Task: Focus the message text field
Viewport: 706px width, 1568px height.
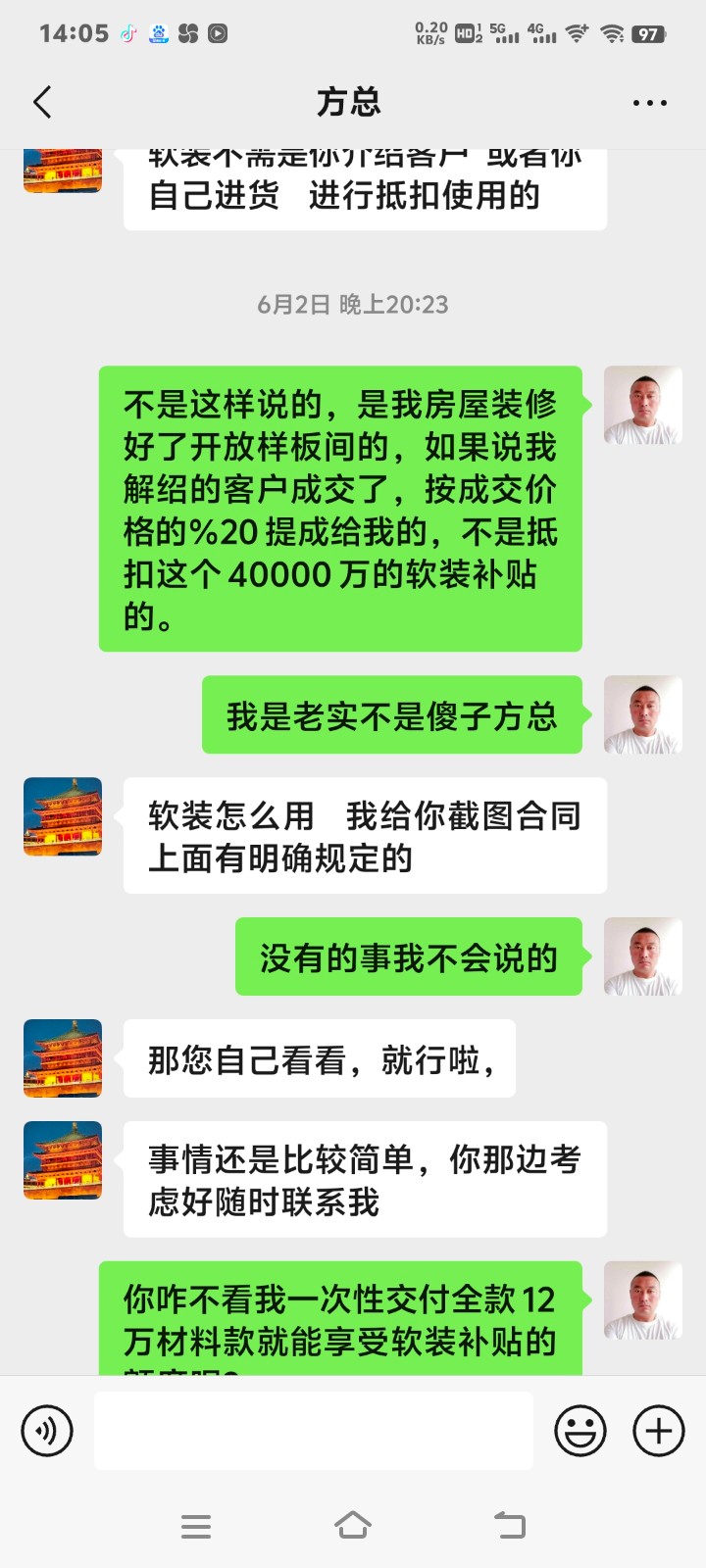Action: 314,1431
